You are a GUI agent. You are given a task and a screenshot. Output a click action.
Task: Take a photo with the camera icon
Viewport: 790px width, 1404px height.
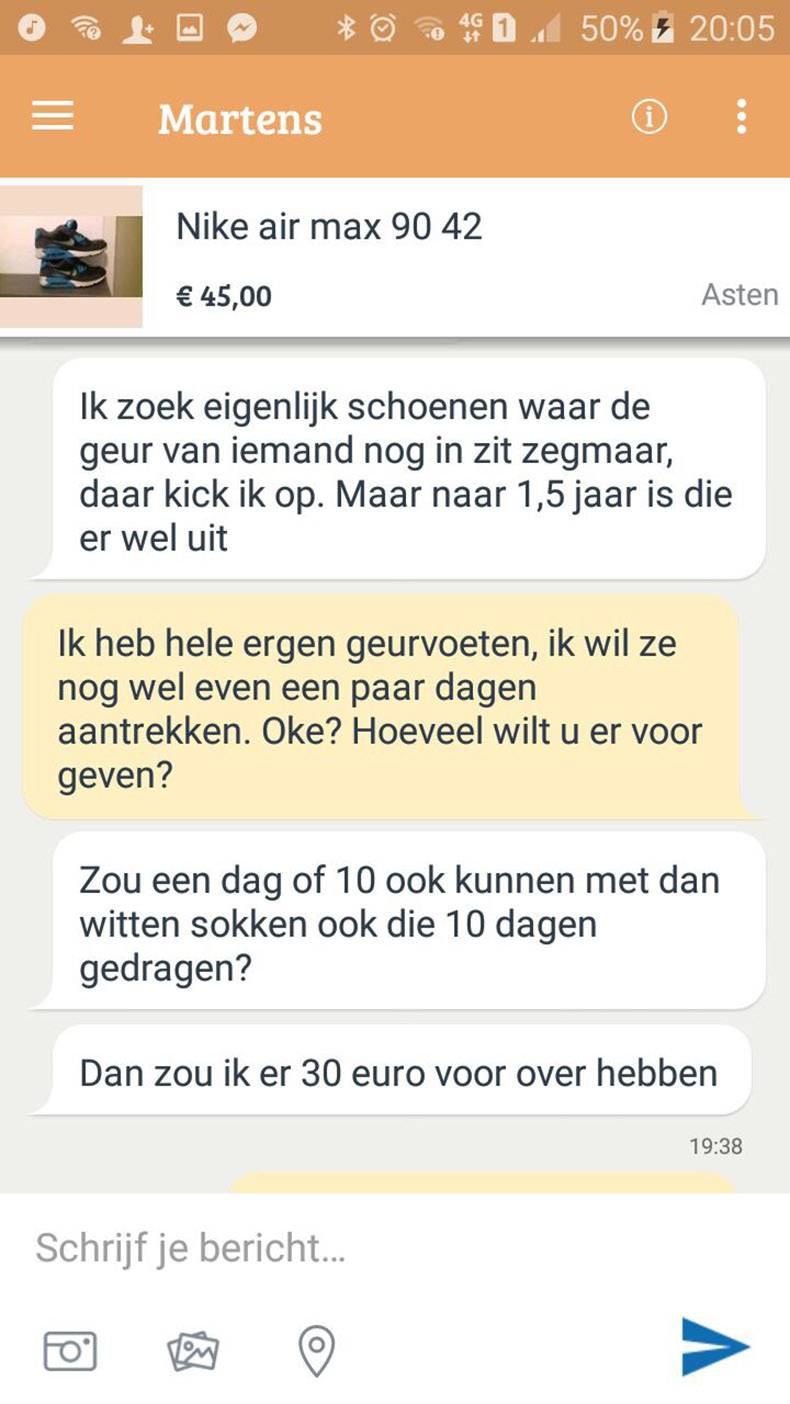70,1350
